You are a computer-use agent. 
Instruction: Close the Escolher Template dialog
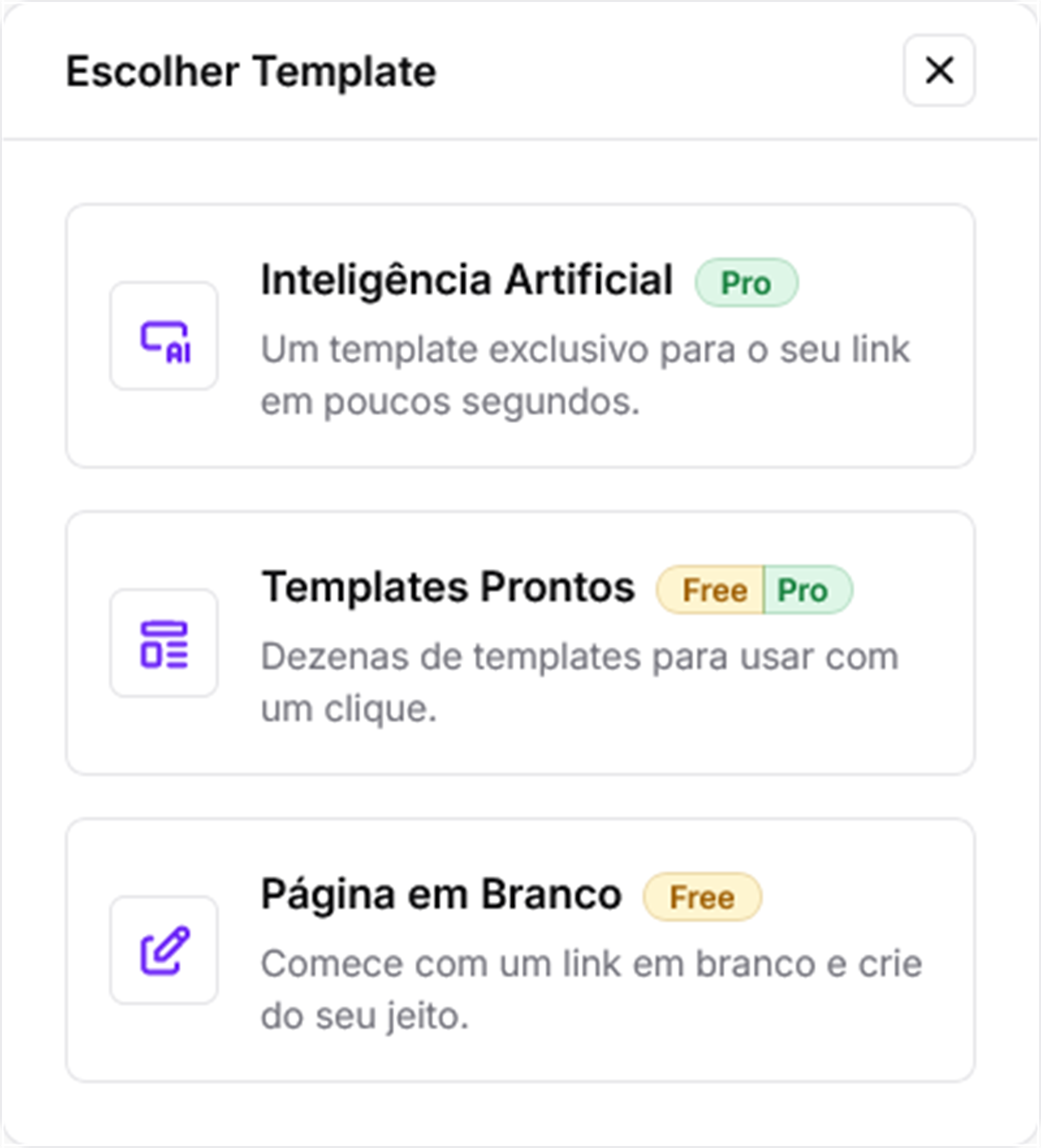click(x=939, y=70)
